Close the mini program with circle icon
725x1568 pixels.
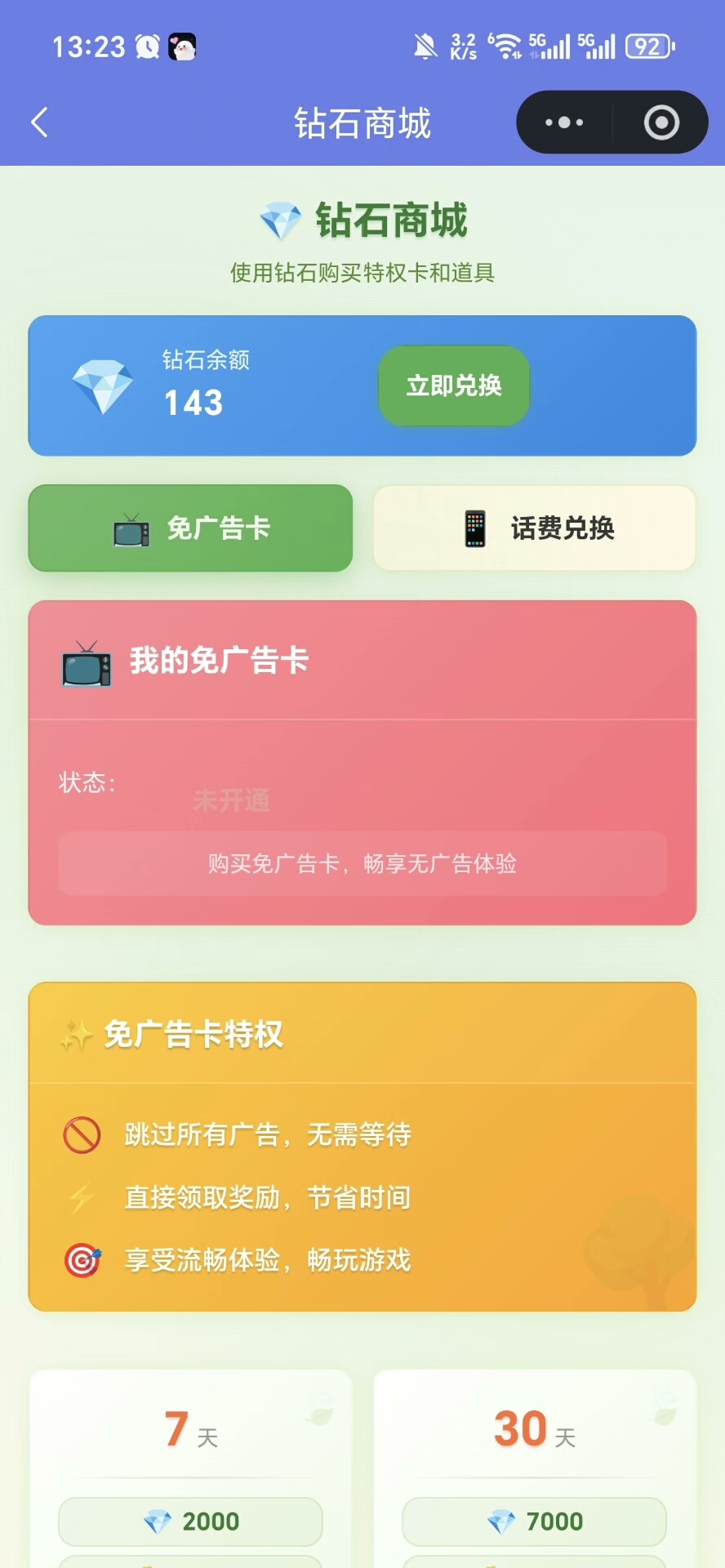tap(661, 122)
